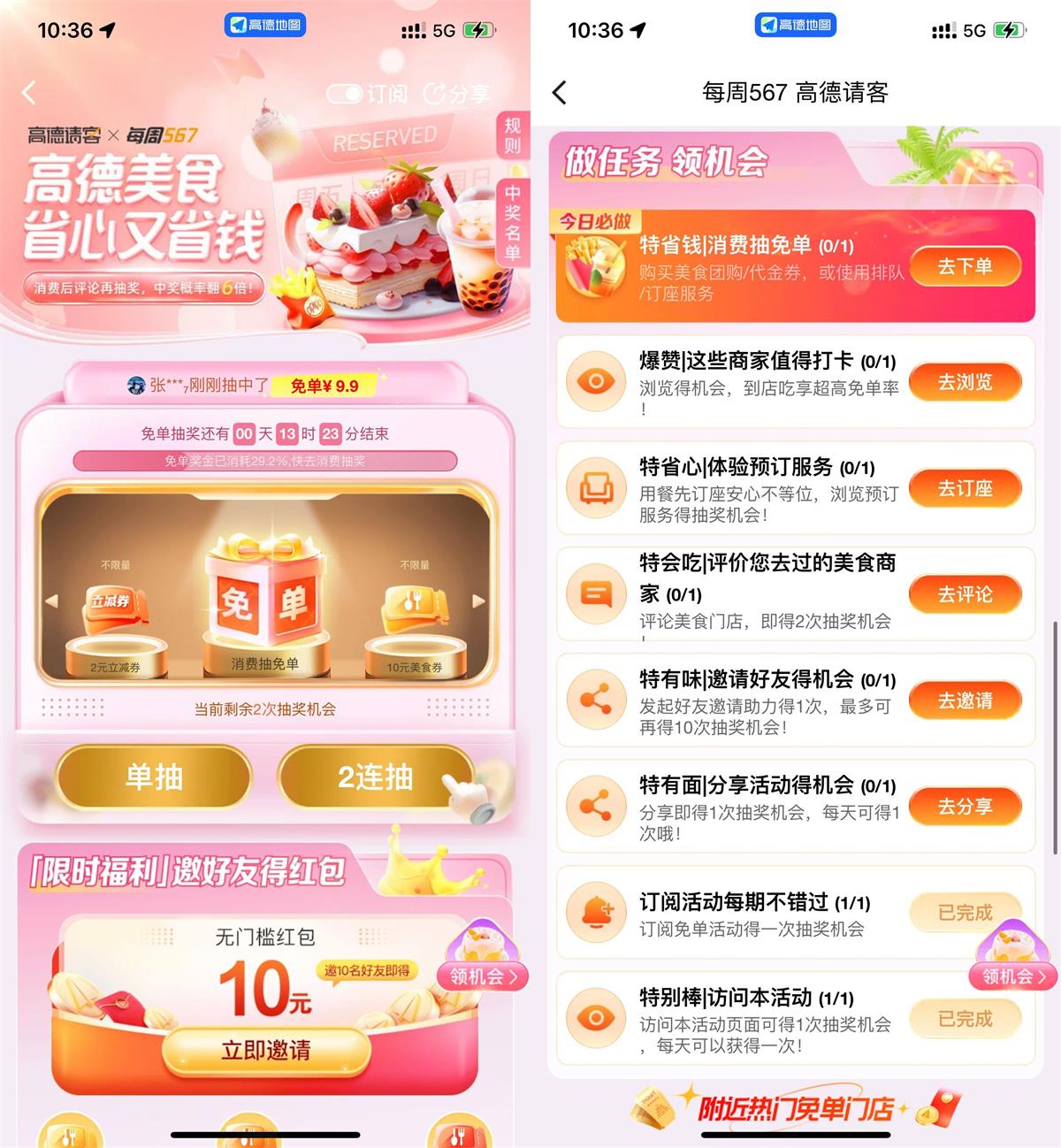
Task: Click the seat icon beside 特省心|体验预订服务
Action: [x=597, y=487]
